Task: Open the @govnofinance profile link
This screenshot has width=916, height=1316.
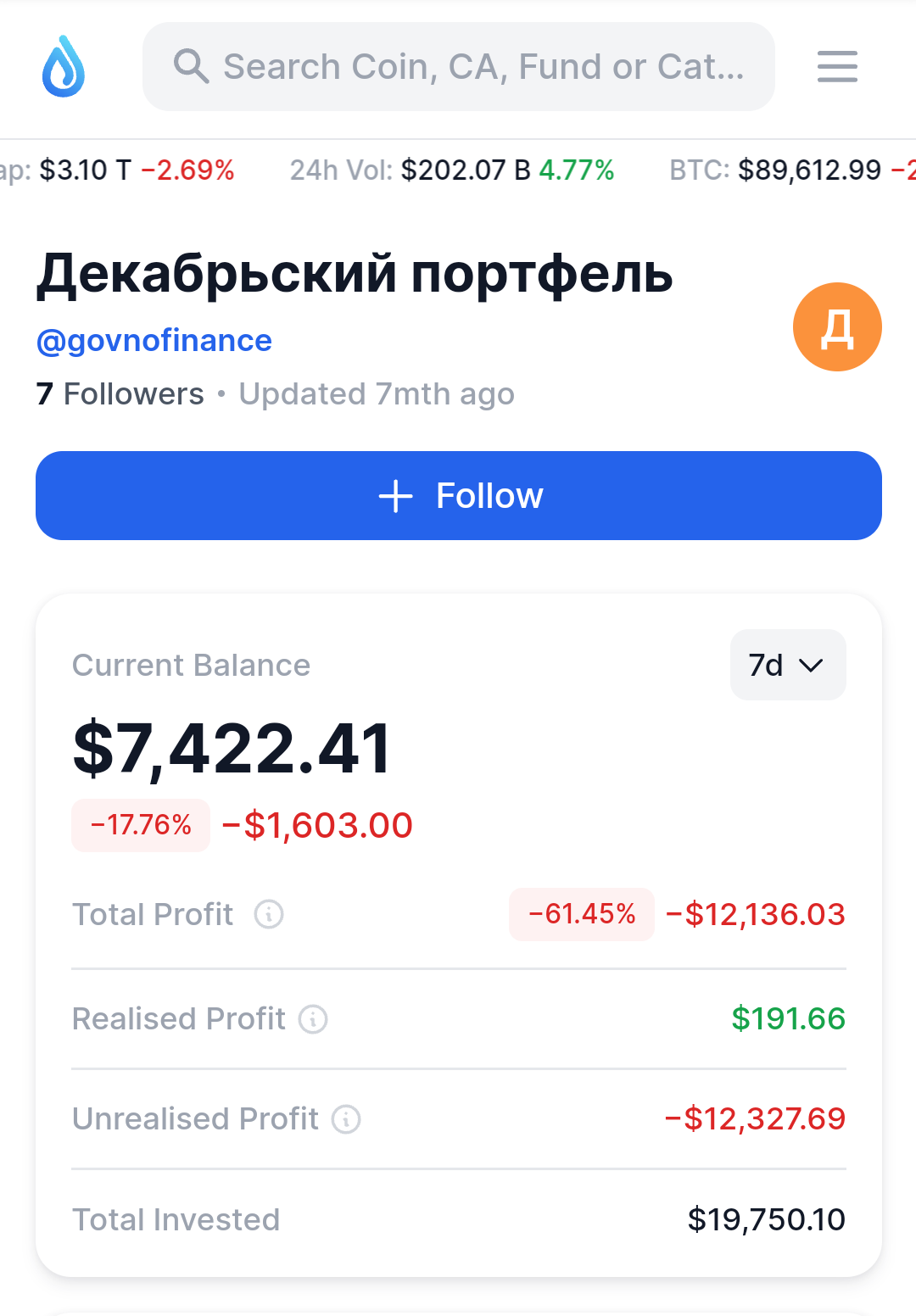Action: (x=154, y=341)
